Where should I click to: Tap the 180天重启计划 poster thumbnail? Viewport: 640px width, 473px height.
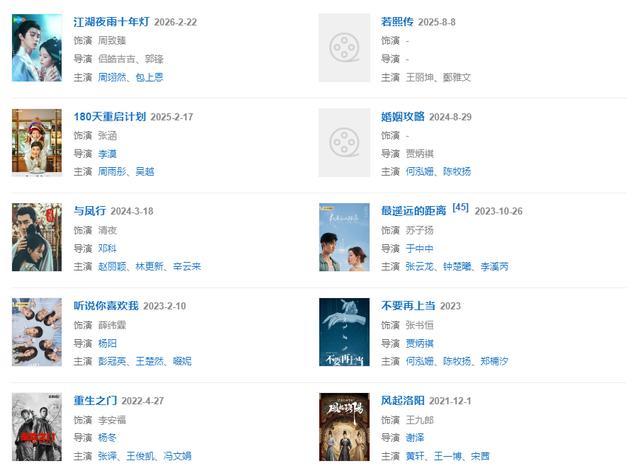click(x=37, y=142)
